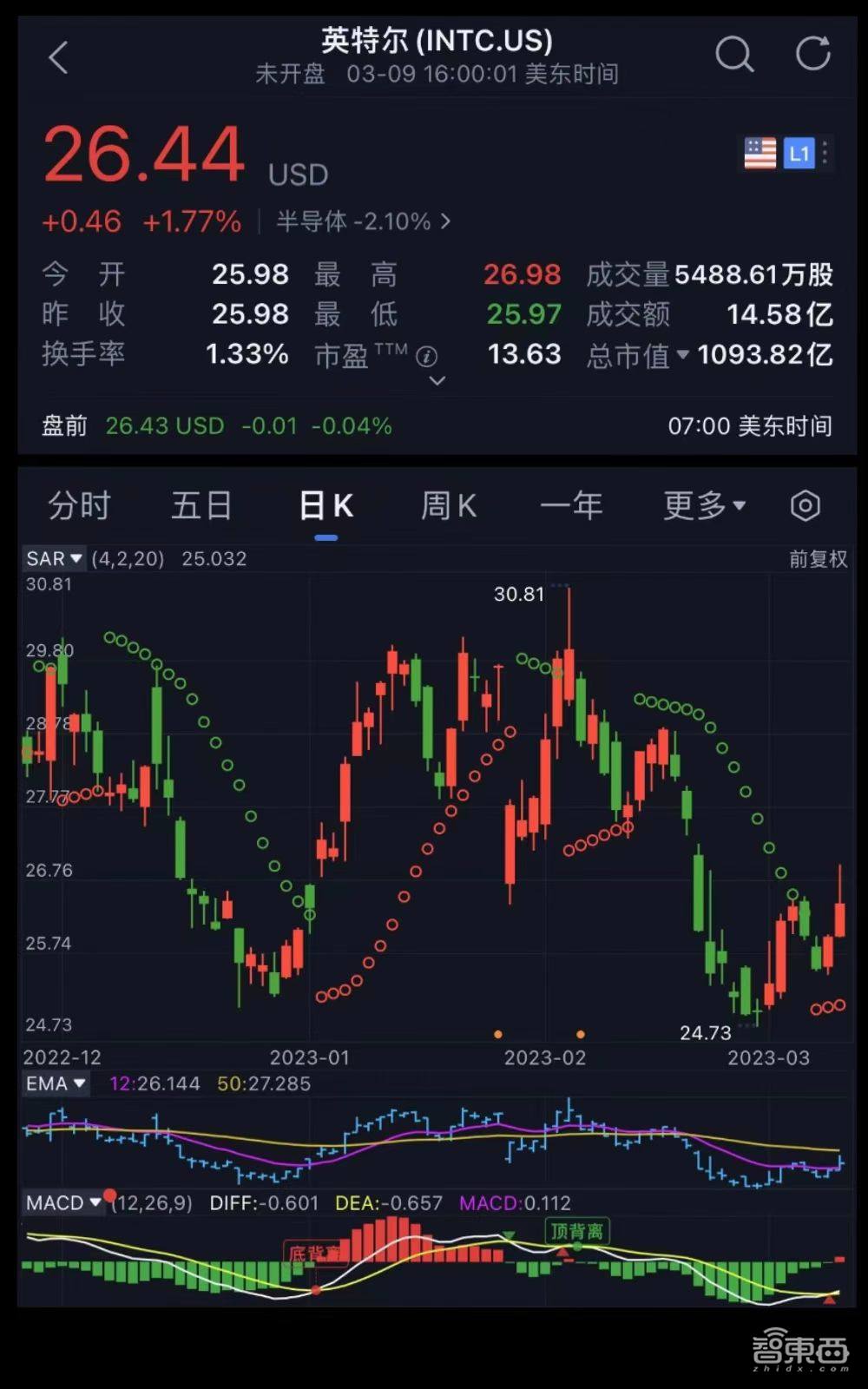Open chart settings via the gear target icon

tap(805, 505)
